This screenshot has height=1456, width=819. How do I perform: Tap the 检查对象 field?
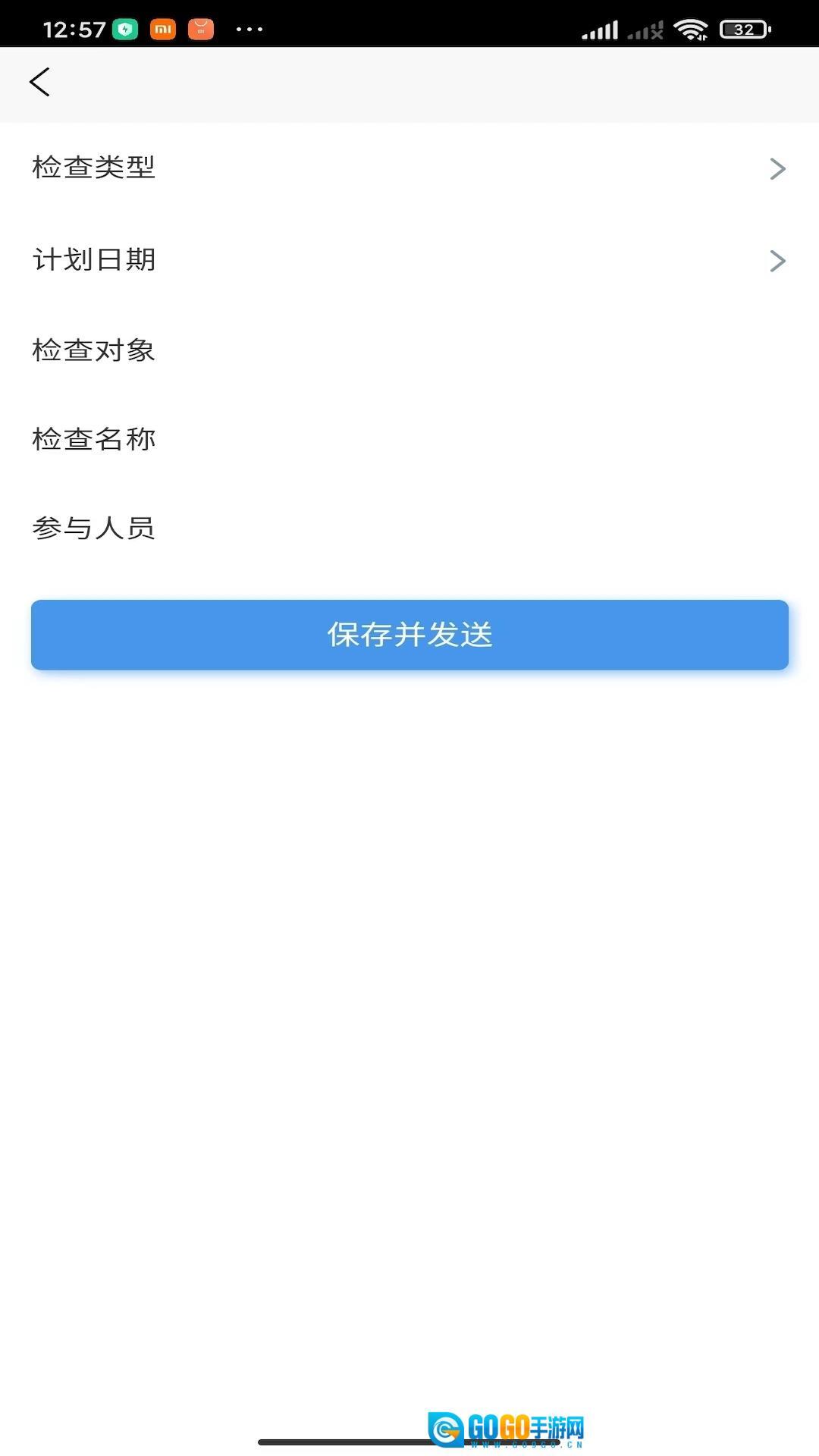coord(409,350)
